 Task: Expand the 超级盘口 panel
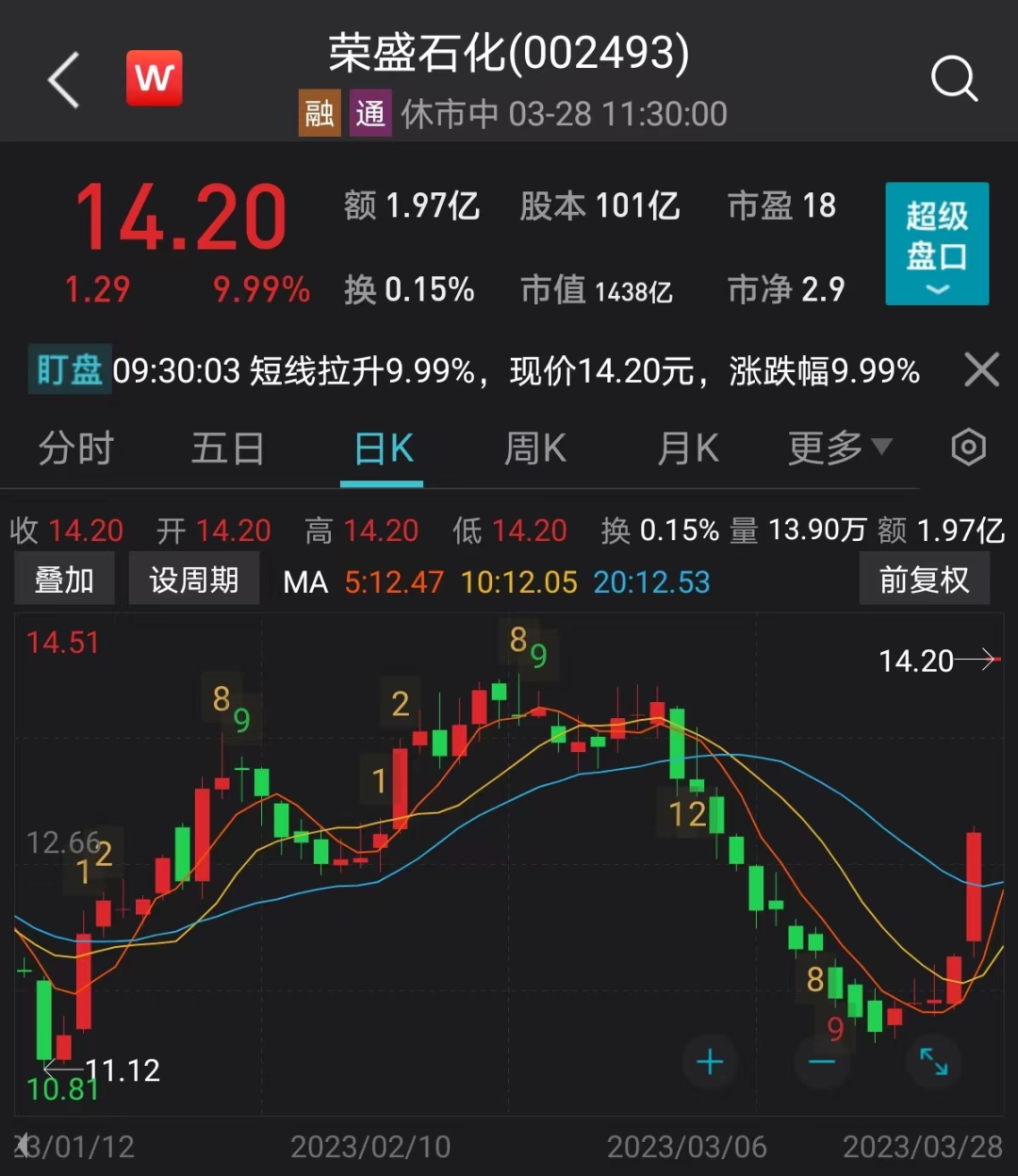(x=936, y=244)
